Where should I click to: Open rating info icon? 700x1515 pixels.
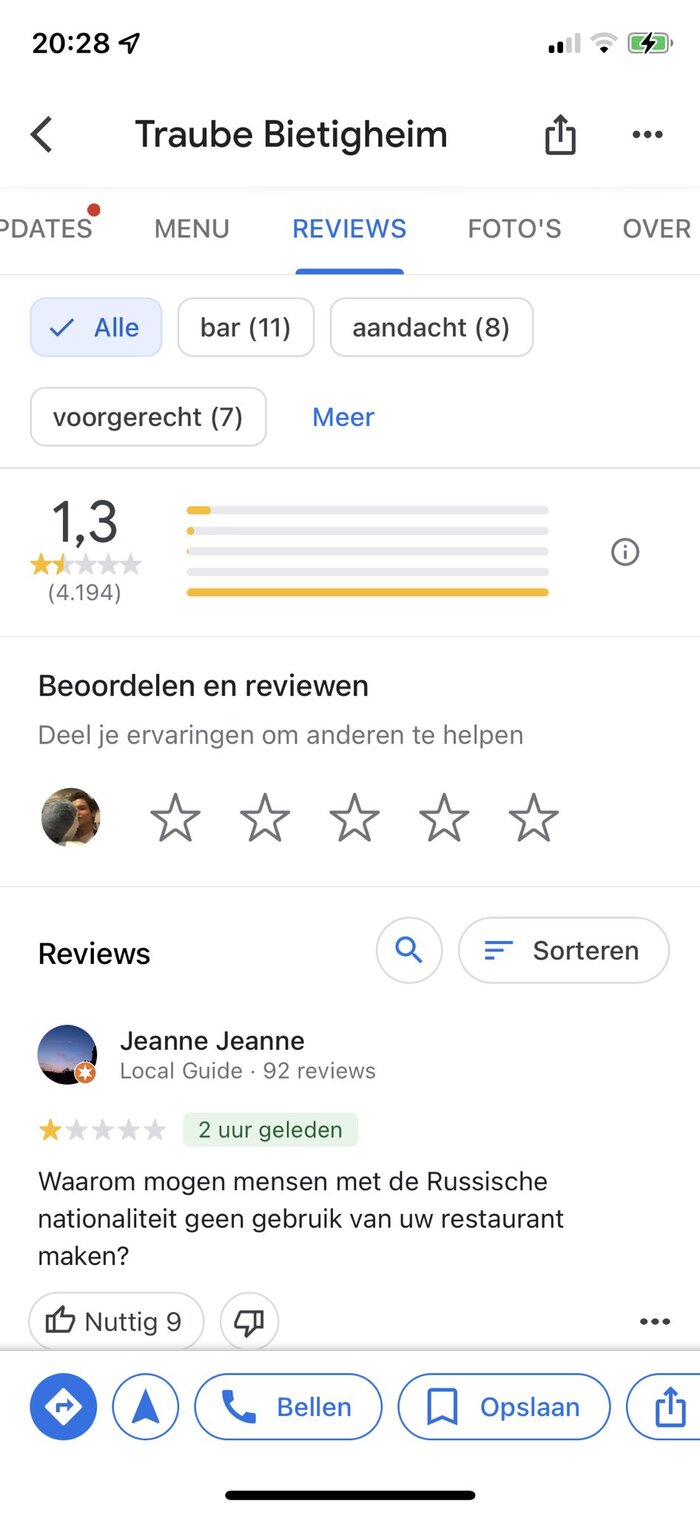point(625,552)
